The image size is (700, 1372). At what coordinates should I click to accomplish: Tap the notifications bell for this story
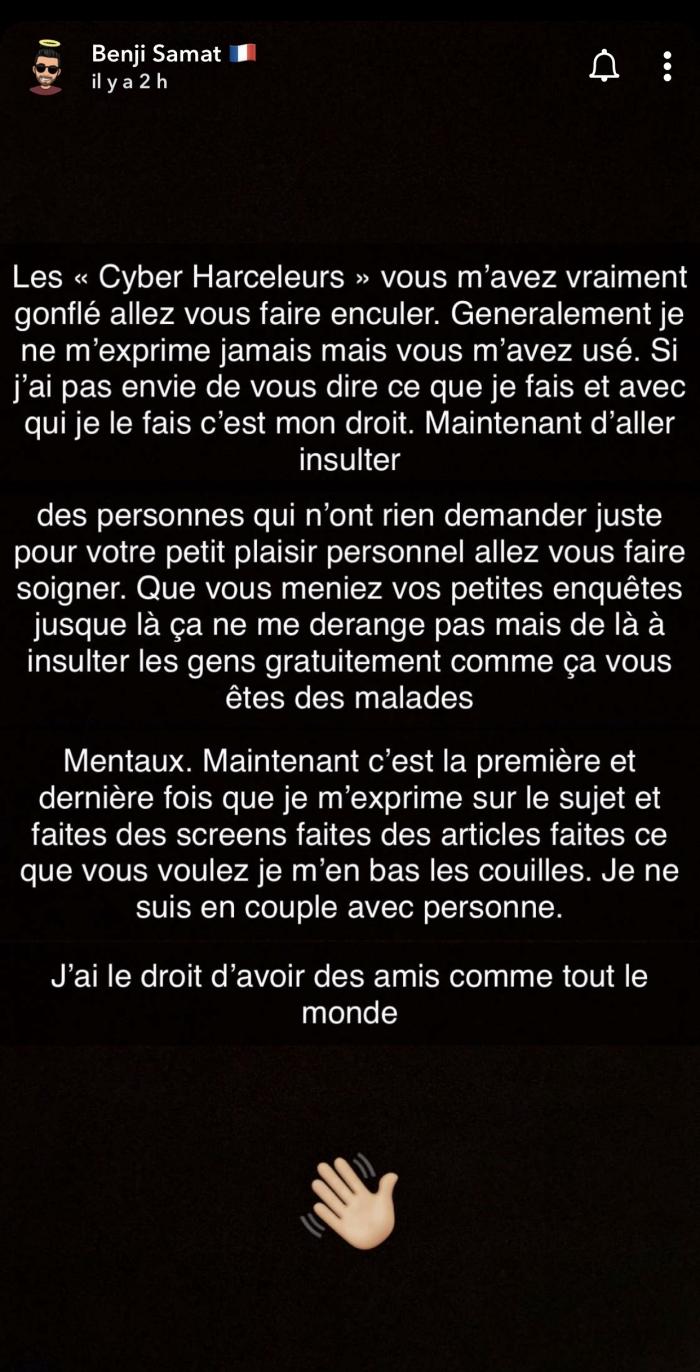click(604, 66)
